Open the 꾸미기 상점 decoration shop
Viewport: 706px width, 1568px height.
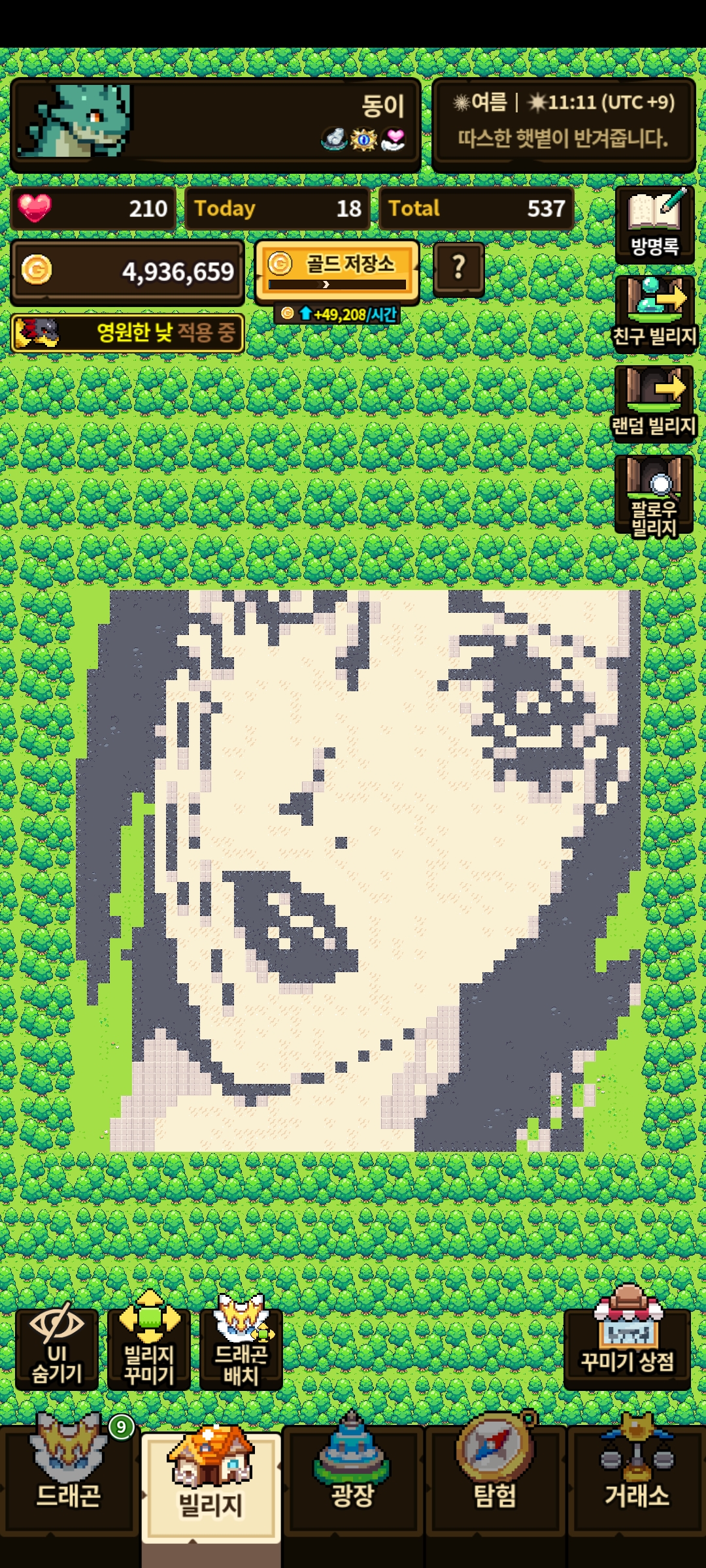pos(627,1347)
